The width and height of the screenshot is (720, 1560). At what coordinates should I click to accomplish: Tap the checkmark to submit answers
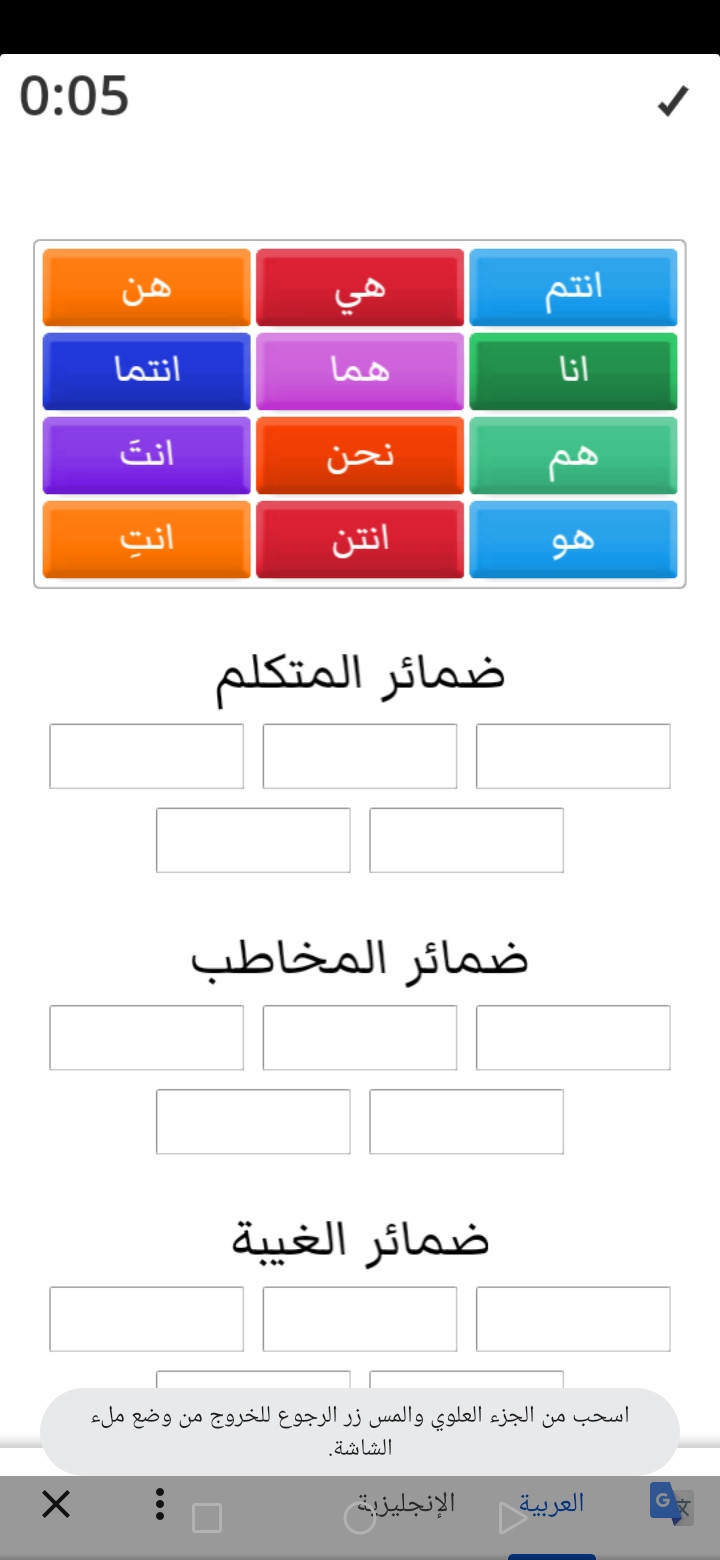(x=673, y=100)
